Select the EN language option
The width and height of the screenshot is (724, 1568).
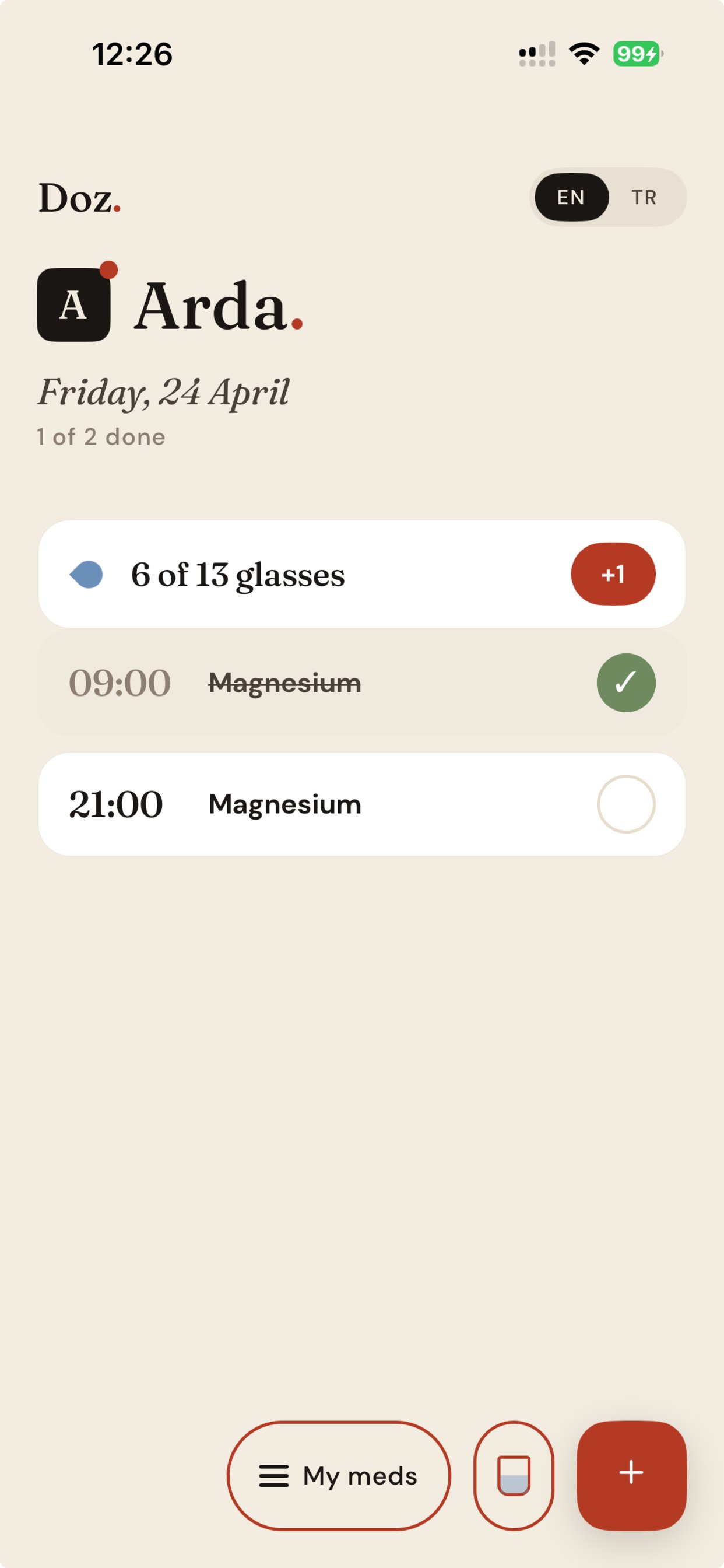pyautogui.click(x=571, y=197)
